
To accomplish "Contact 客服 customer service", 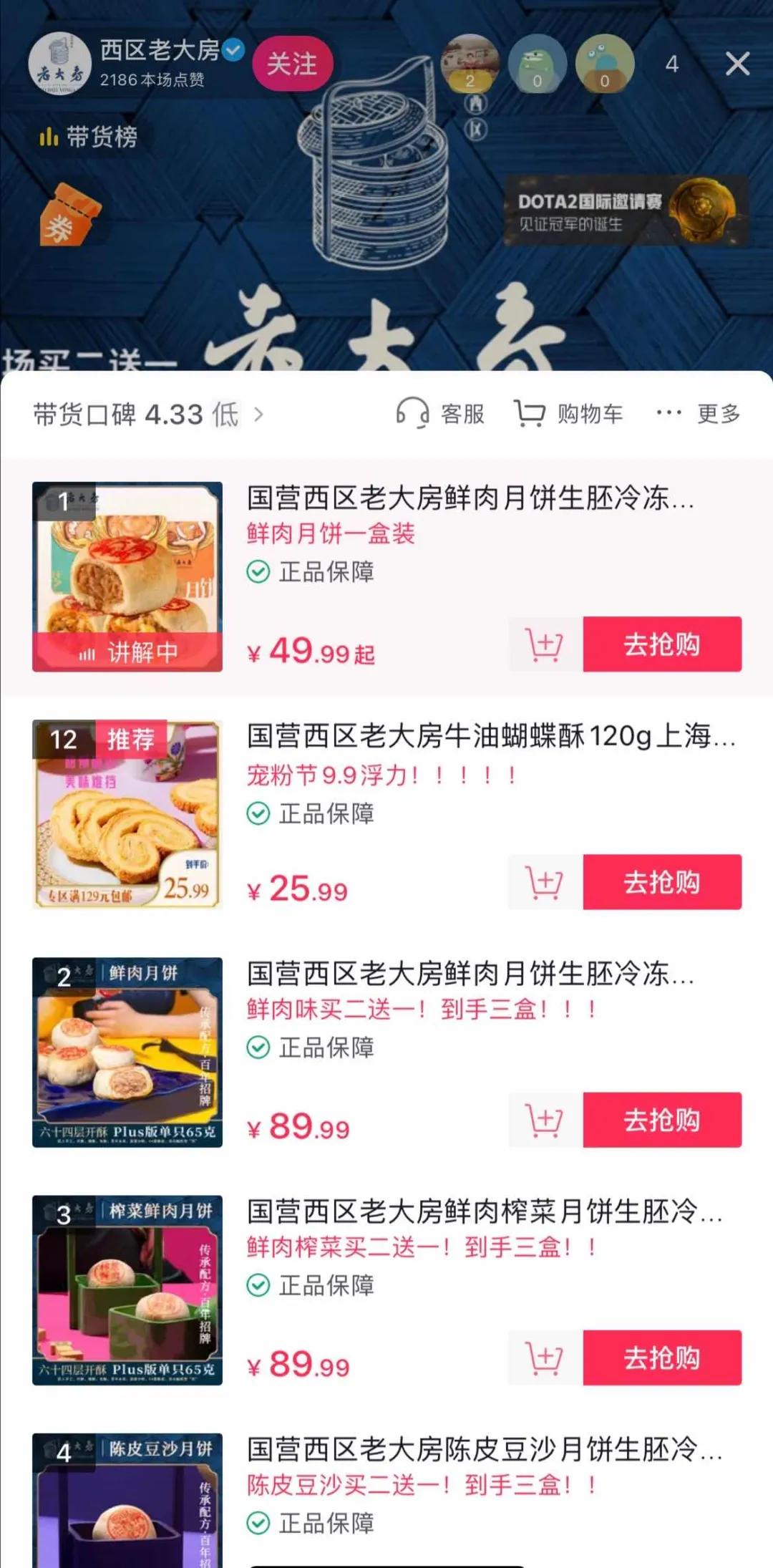I will pyautogui.click(x=440, y=414).
